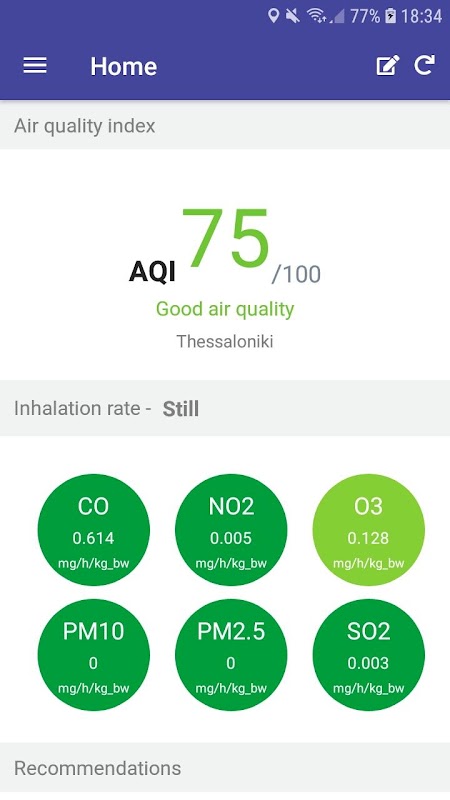This screenshot has width=450, height=800.
Task: Choose the PM2.5 pollutant circle
Action: coord(231,655)
